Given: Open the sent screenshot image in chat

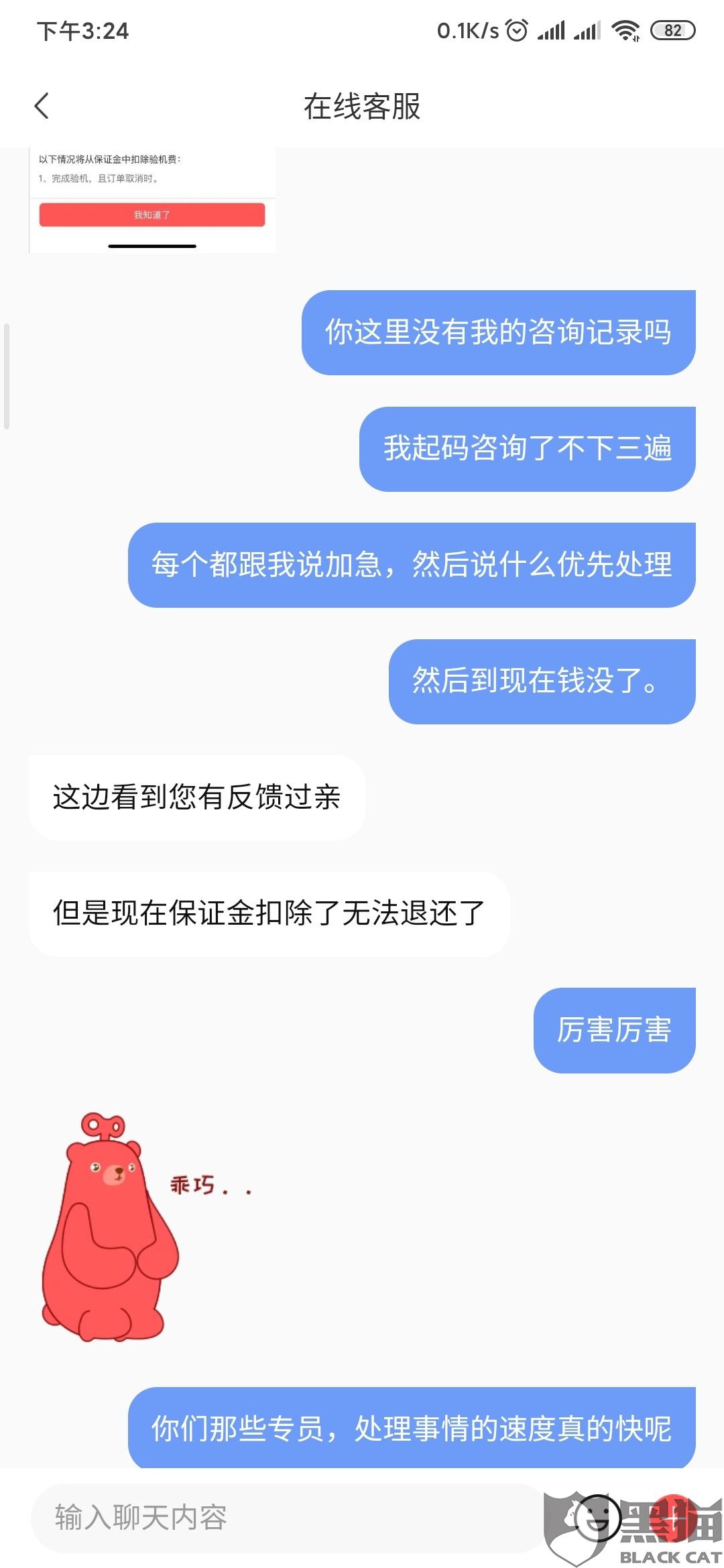Looking at the screenshot, I should point(152,200).
